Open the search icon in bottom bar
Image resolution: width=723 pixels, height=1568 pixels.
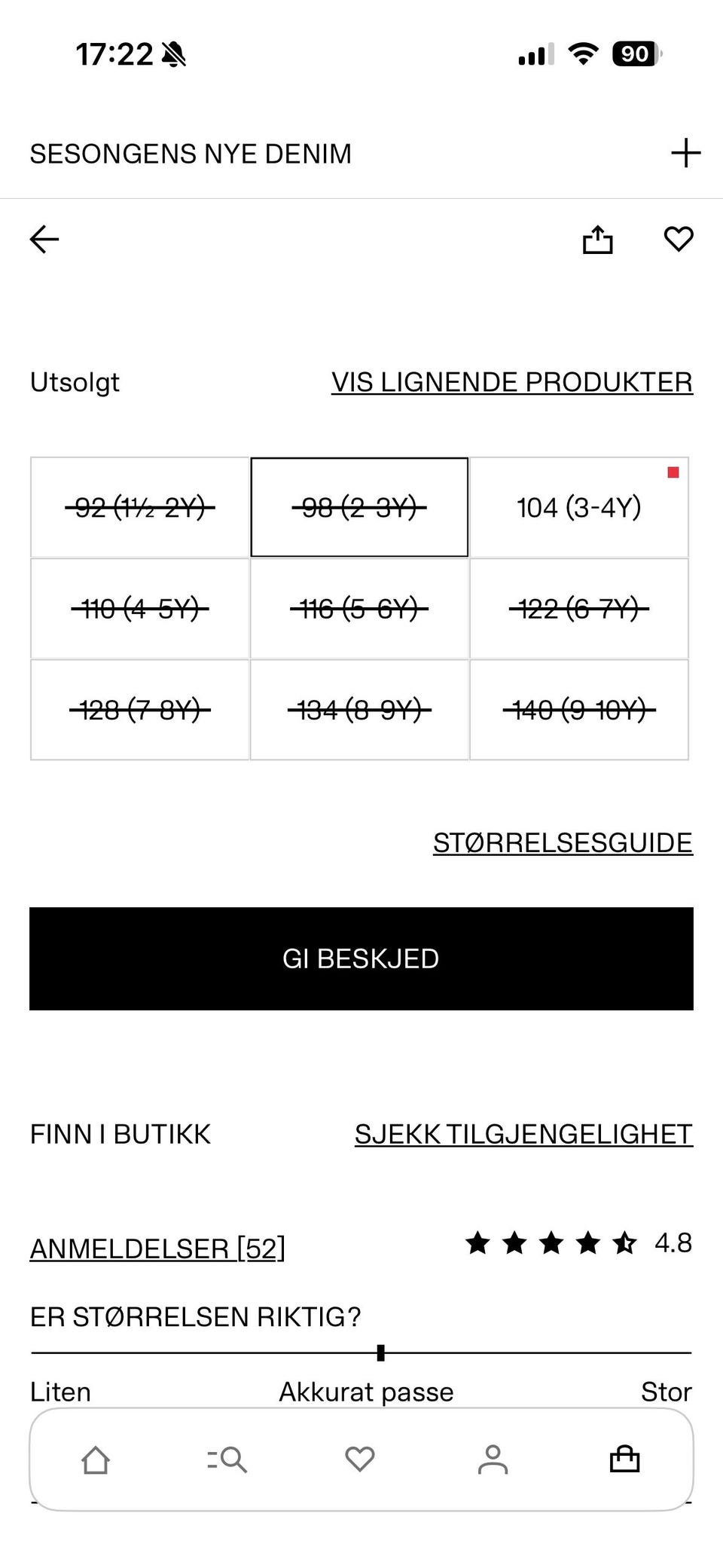[227, 1460]
